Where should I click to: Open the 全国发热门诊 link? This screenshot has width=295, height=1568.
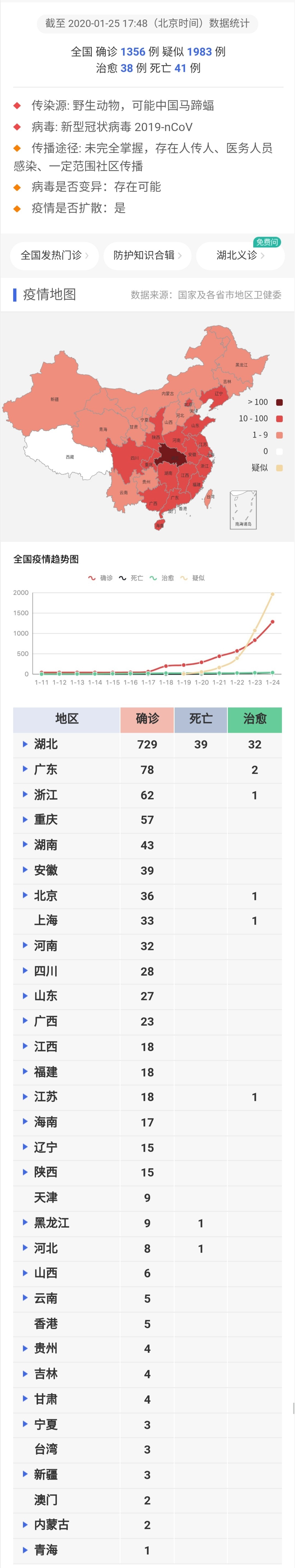[x=54, y=255]
